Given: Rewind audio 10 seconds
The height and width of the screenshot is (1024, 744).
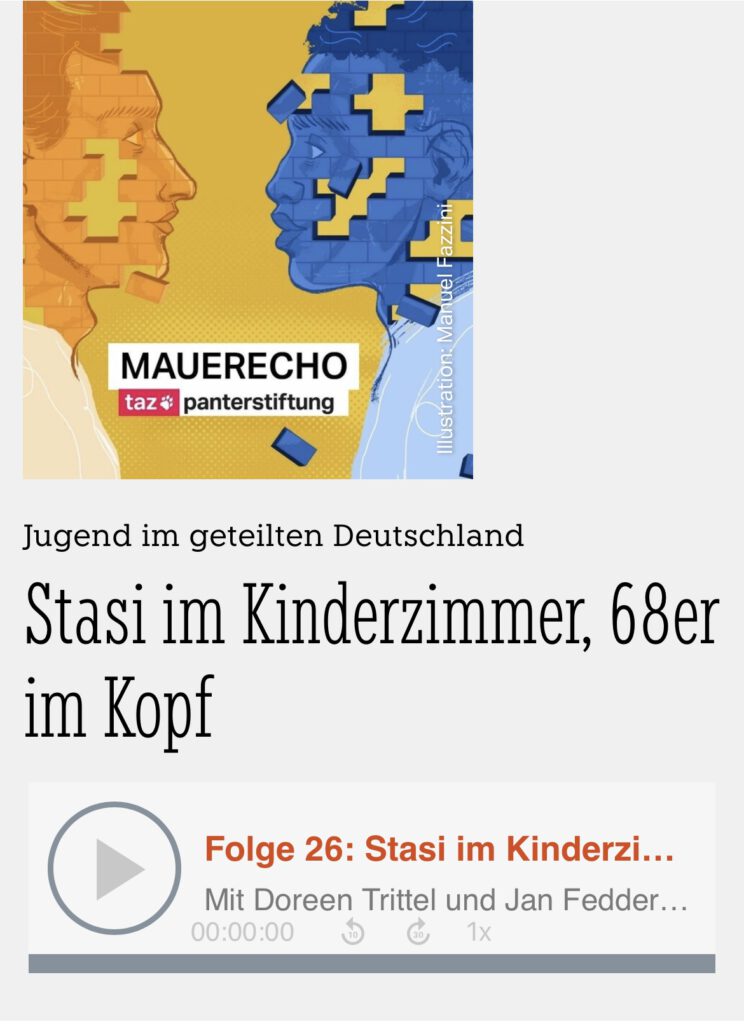Looking at the screenshot, I should (x=353, y=933).
